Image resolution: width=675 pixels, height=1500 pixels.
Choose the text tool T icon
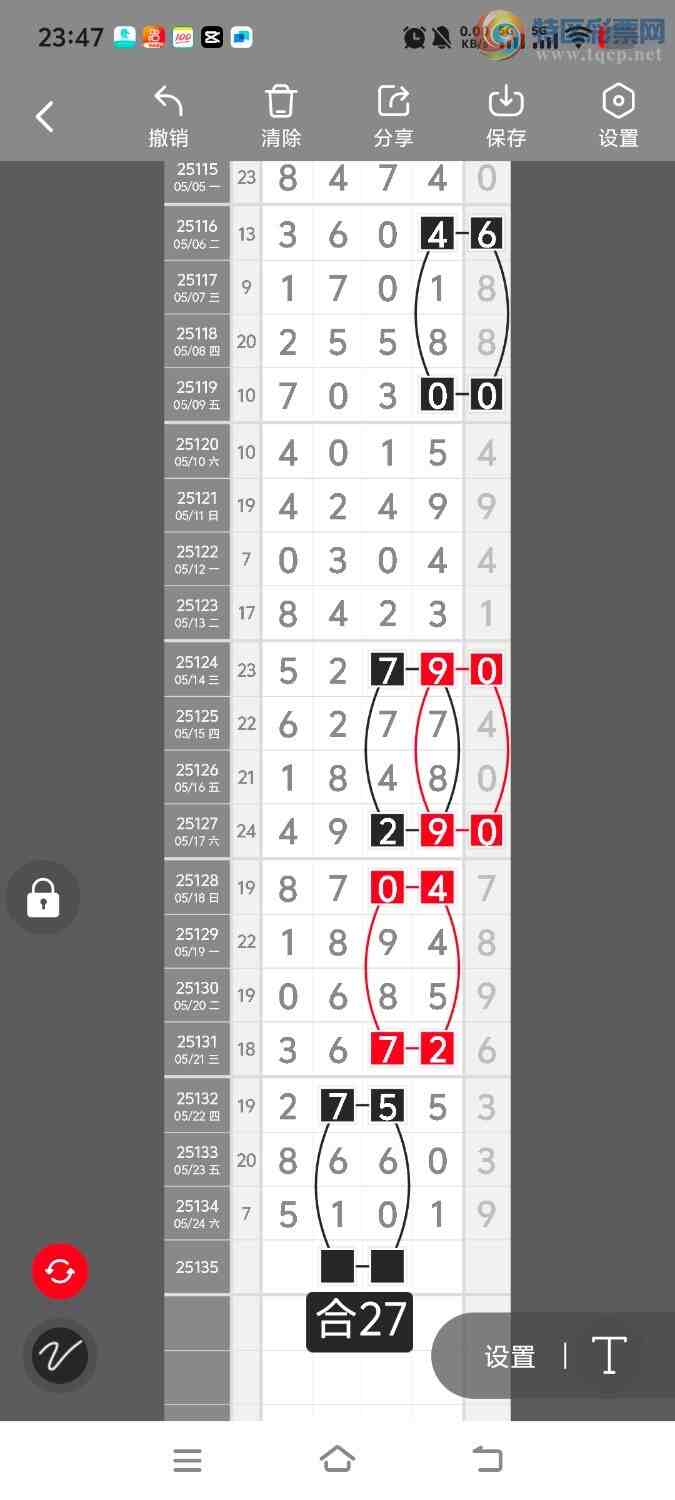point(608,1356)
